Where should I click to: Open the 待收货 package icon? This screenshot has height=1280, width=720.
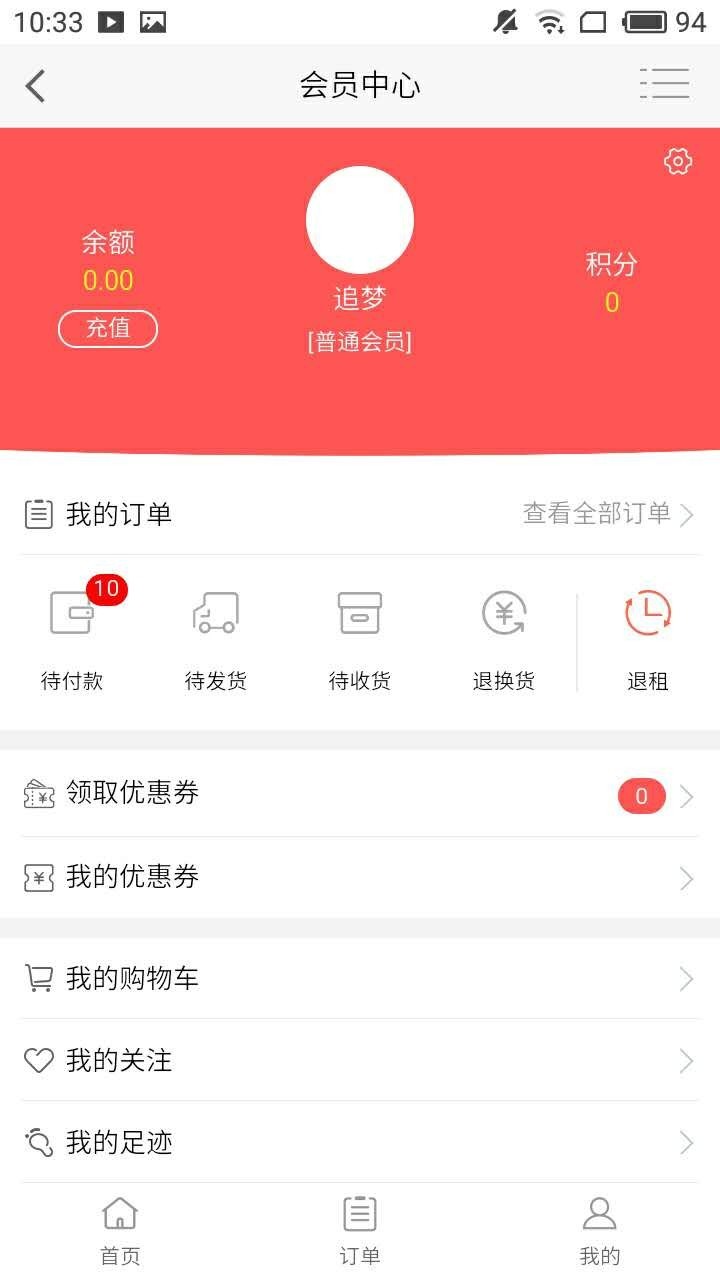(x=360, y=612)
